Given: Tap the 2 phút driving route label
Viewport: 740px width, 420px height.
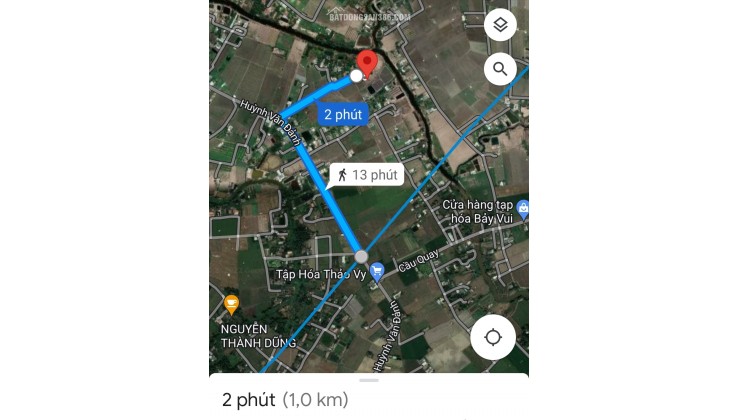Looking at the screenshot, I should pos(343,114).
